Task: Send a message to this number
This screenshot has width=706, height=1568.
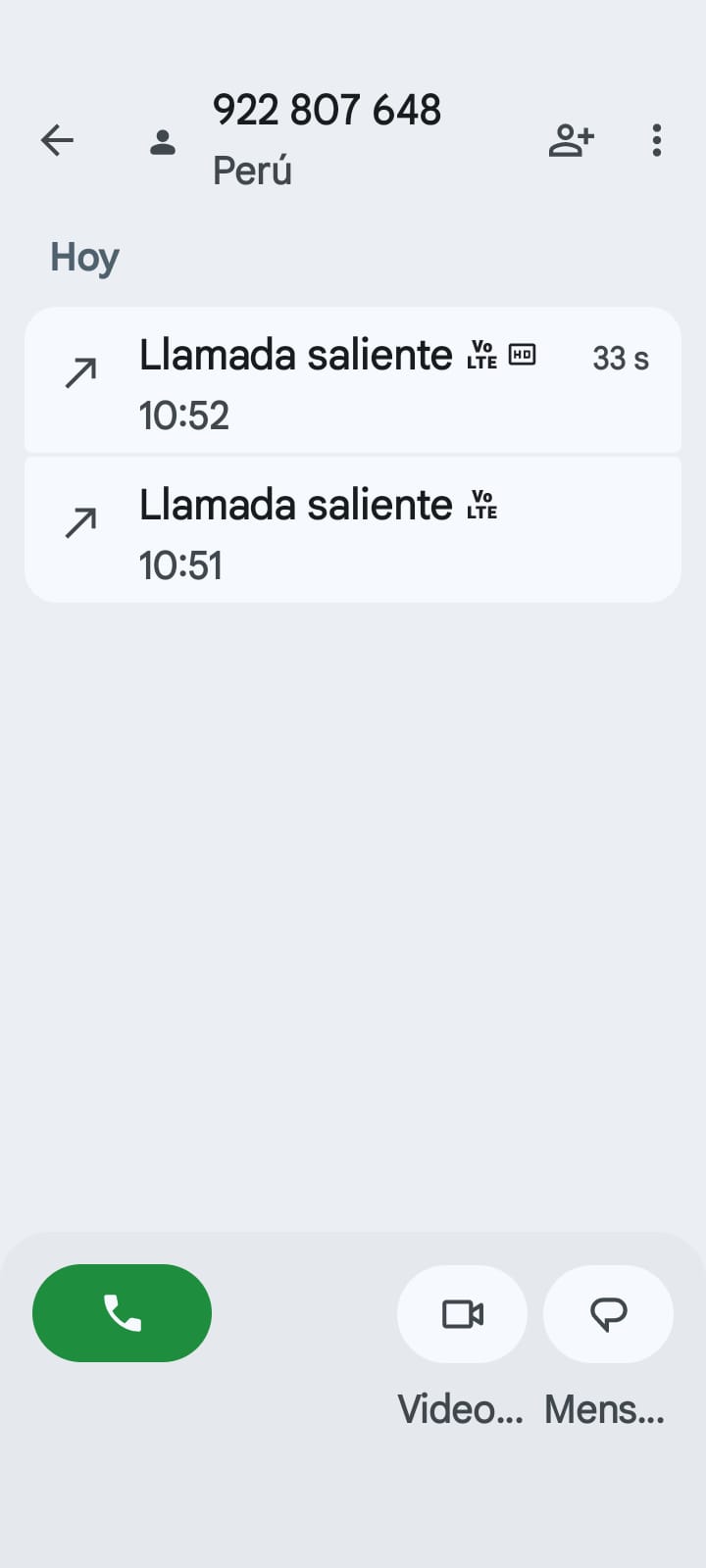Action: [x=608, y=1314]
